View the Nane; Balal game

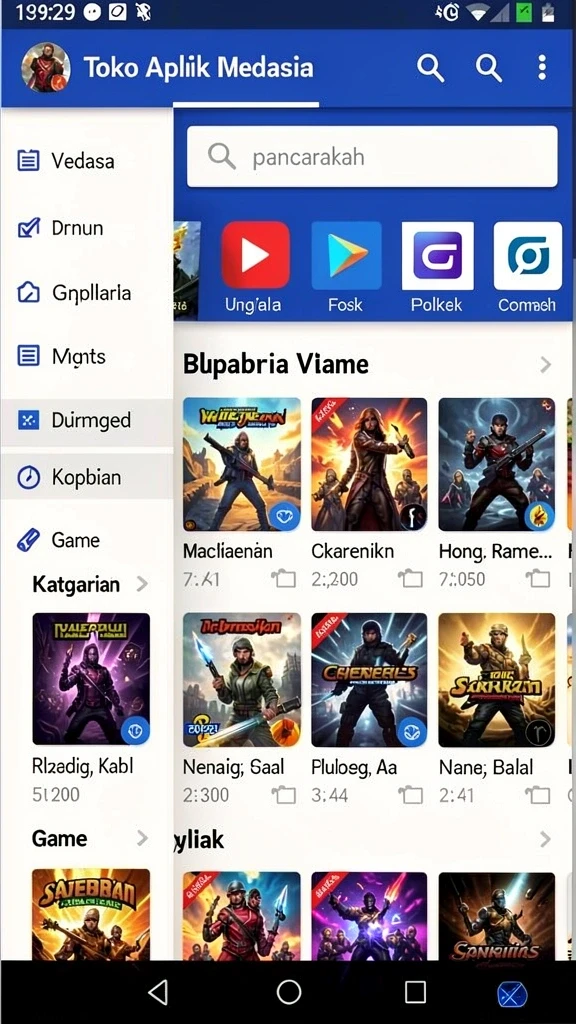496,709
